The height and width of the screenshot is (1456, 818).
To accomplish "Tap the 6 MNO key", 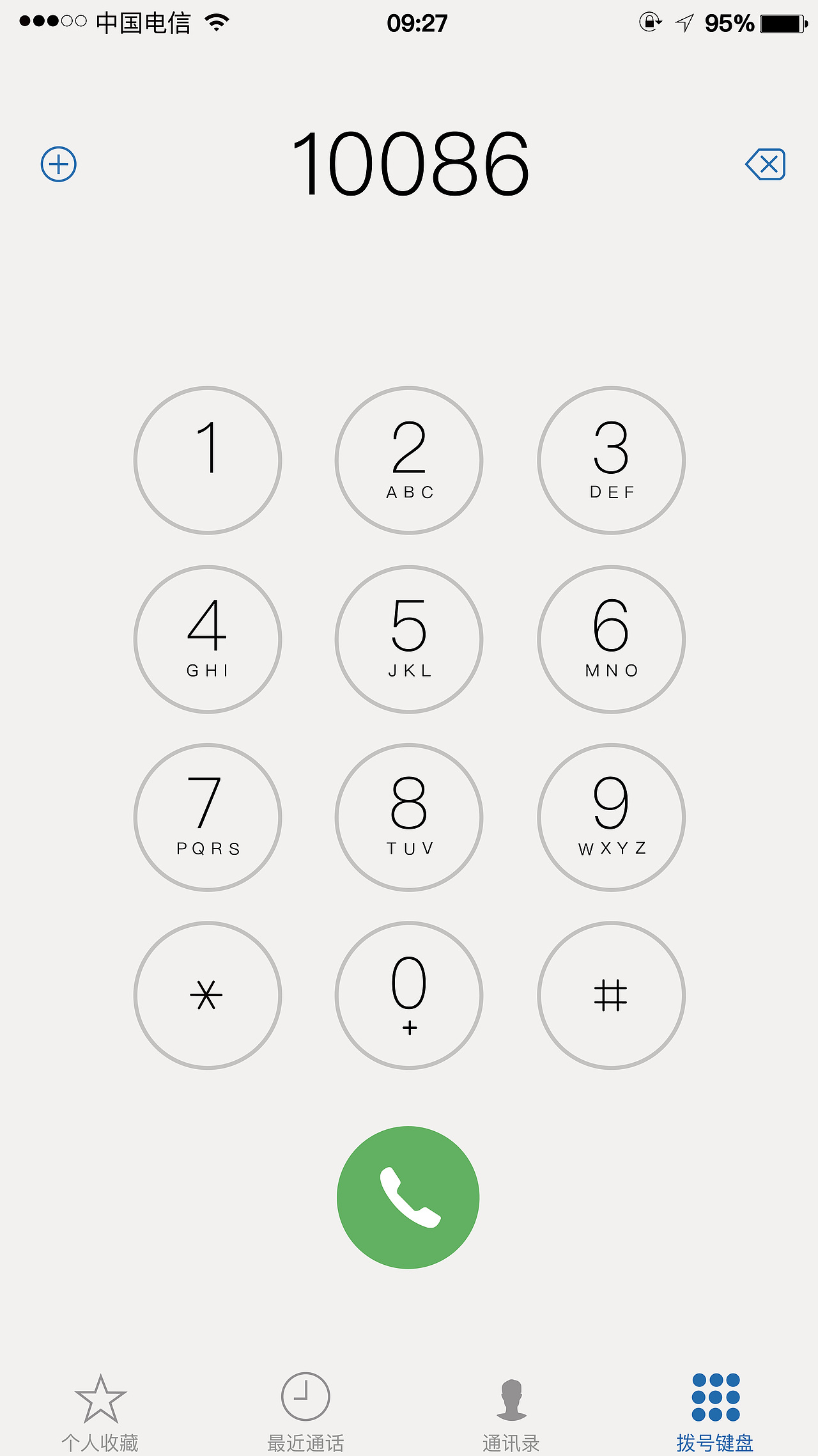I will pyautogui.click(x=611, y=639).
